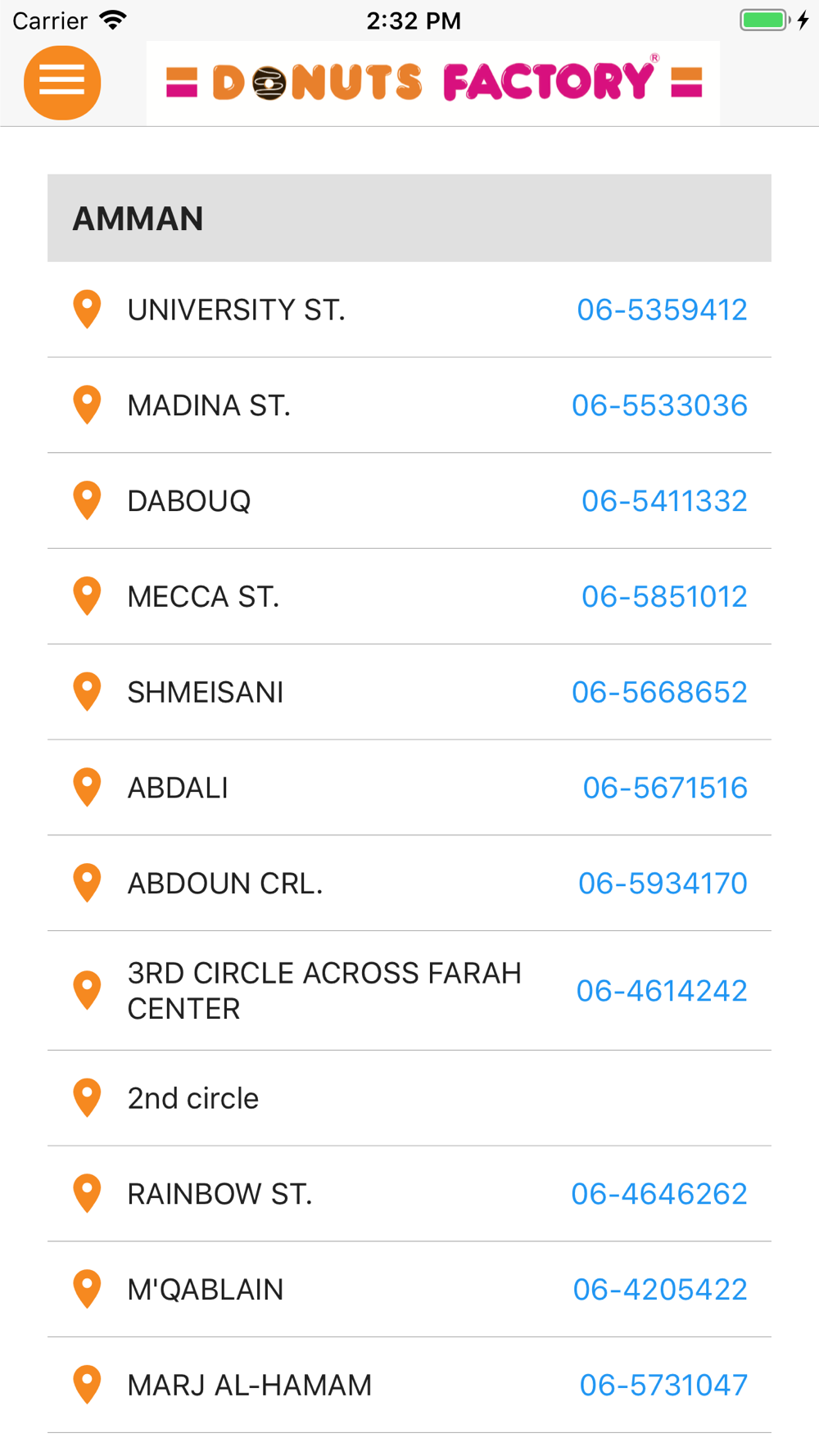Dial Abdoun Crl. number 06-5934170
The height and width of the screenshot is (1456, 819).
coord(663,884)
